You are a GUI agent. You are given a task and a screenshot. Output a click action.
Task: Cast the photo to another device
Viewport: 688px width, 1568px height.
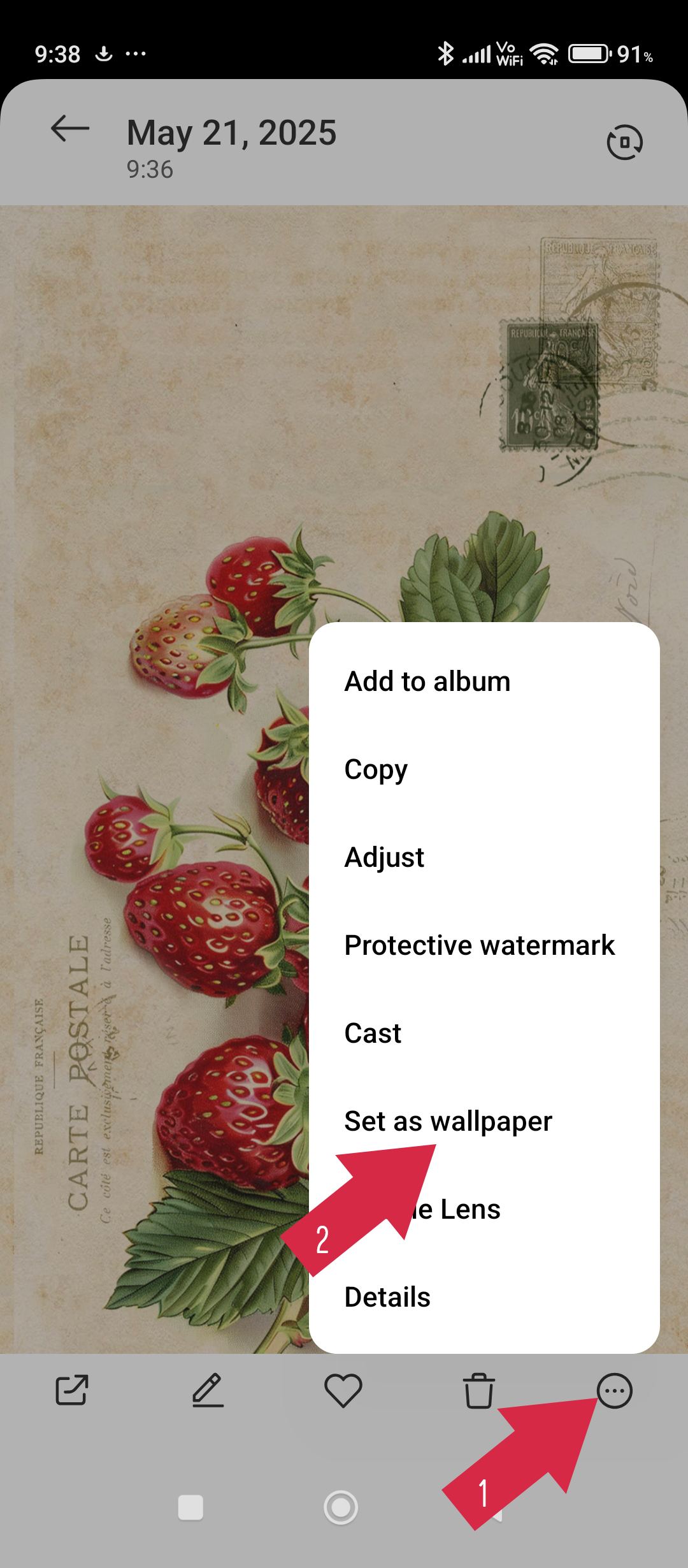(x=484, y=1033)
